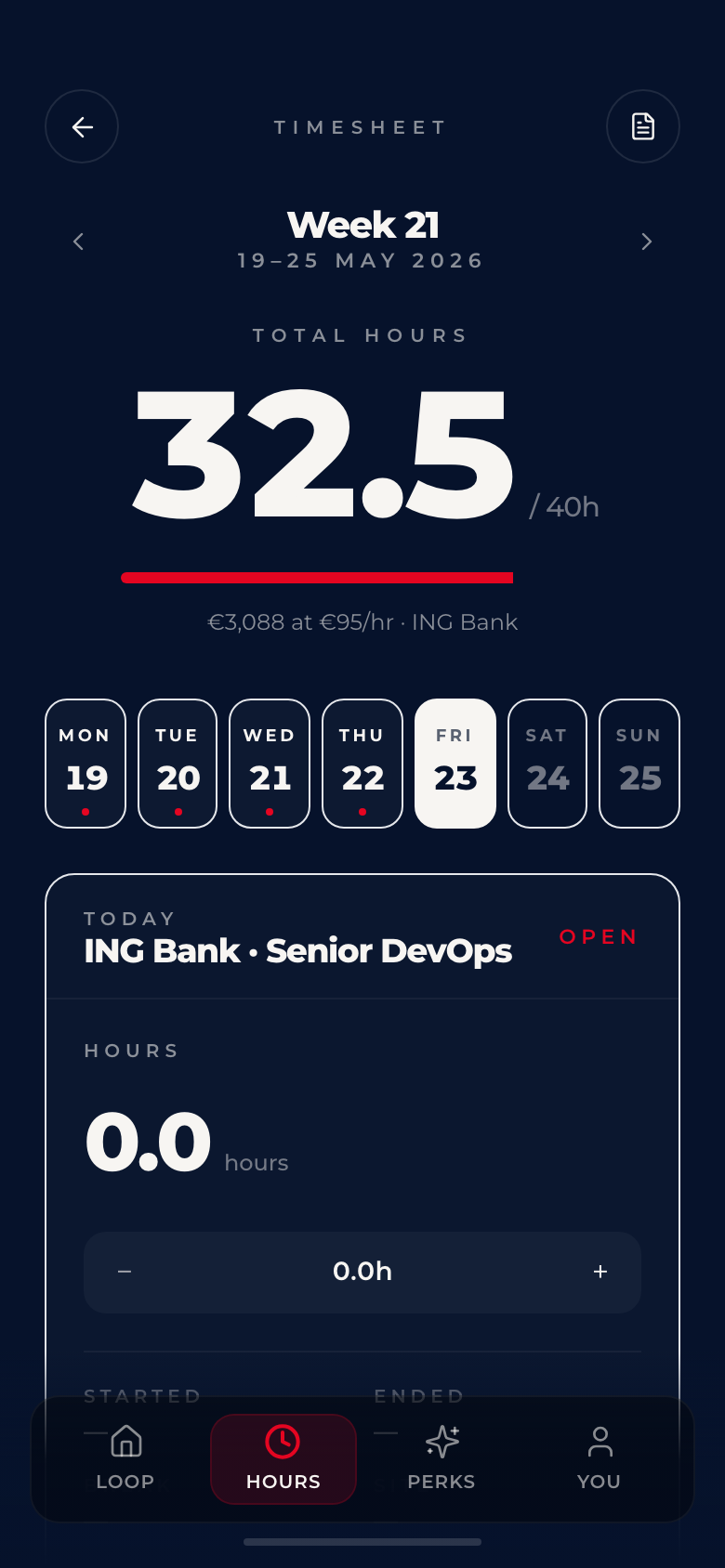Open the Perks tab

click(x=442, y=1458)
